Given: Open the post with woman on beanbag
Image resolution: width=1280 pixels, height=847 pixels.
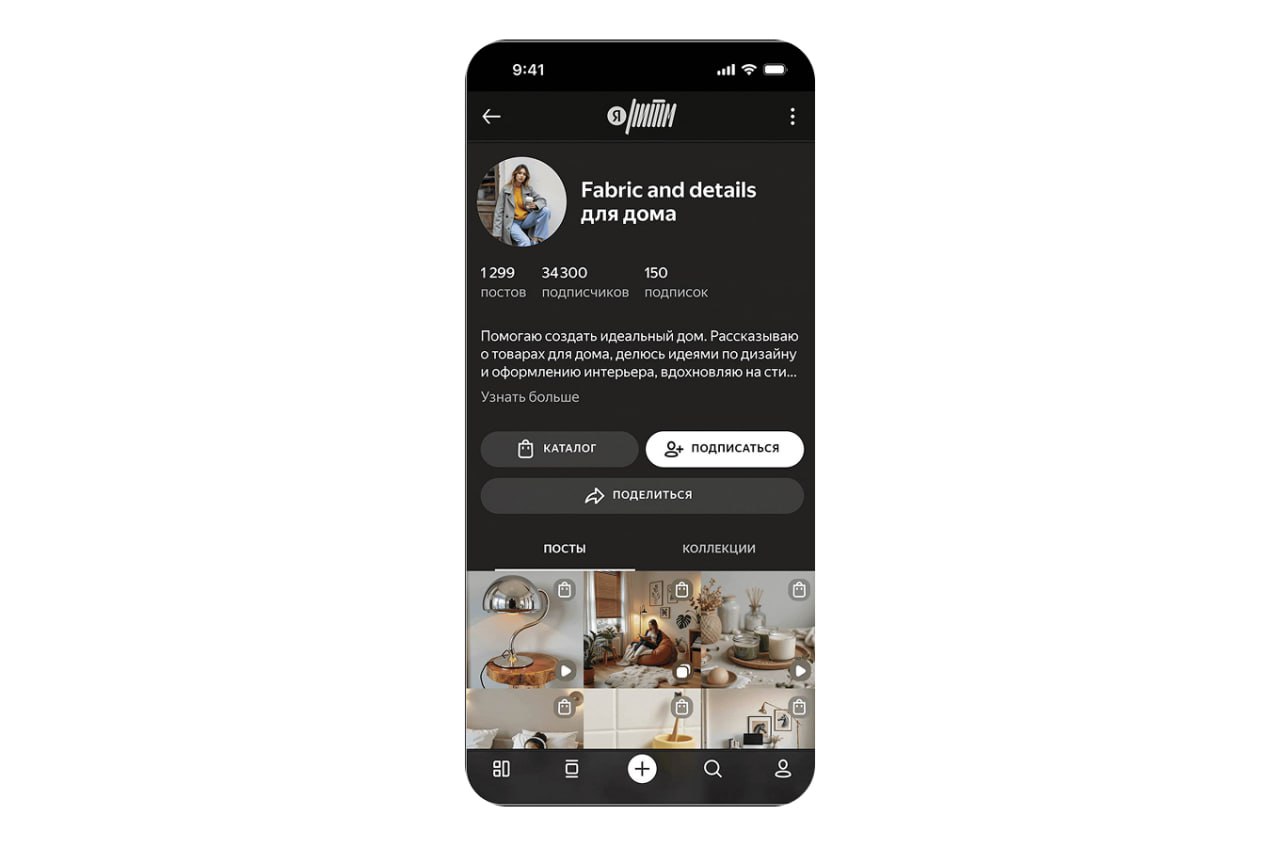Looking at the screenshot, I should point(641,629).
